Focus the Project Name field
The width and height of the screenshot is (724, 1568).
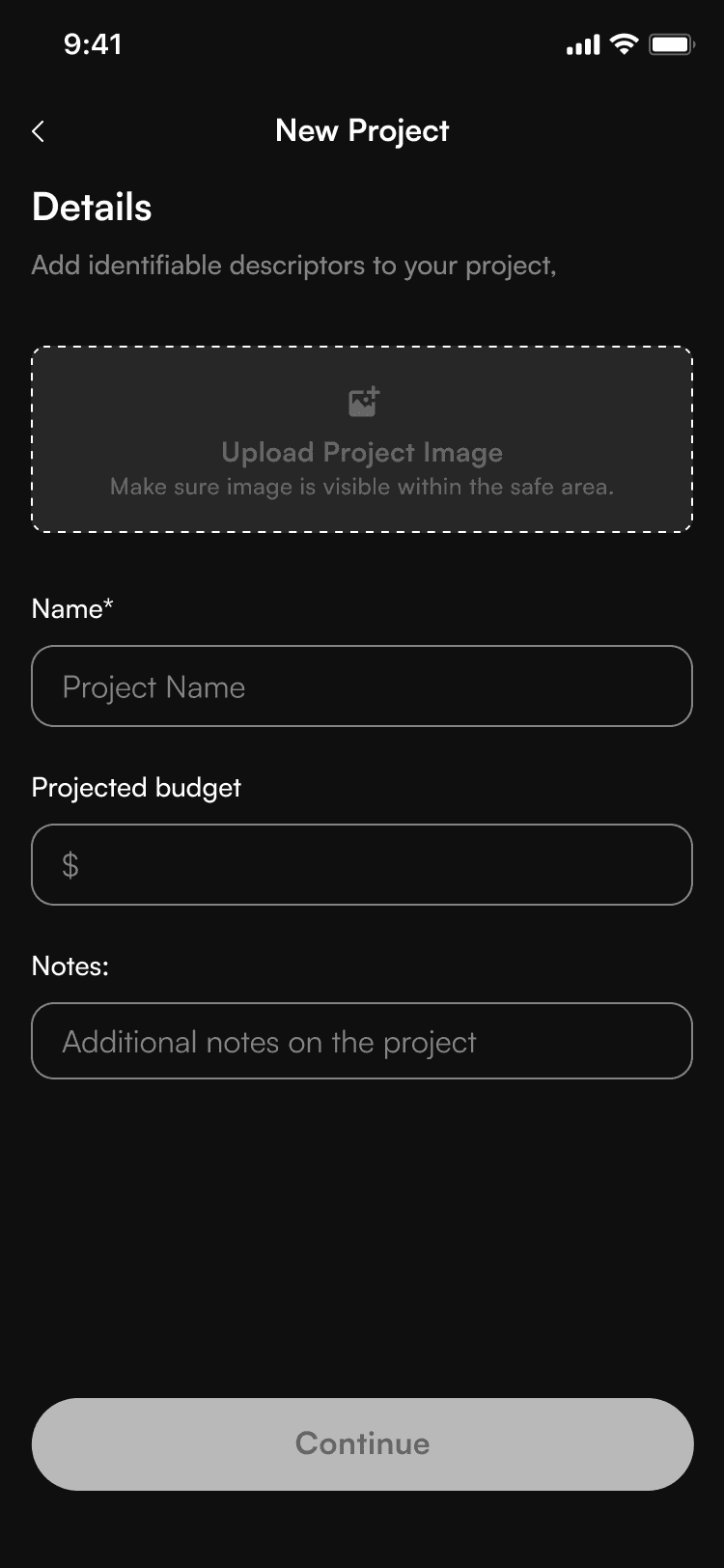coord(362,686)
